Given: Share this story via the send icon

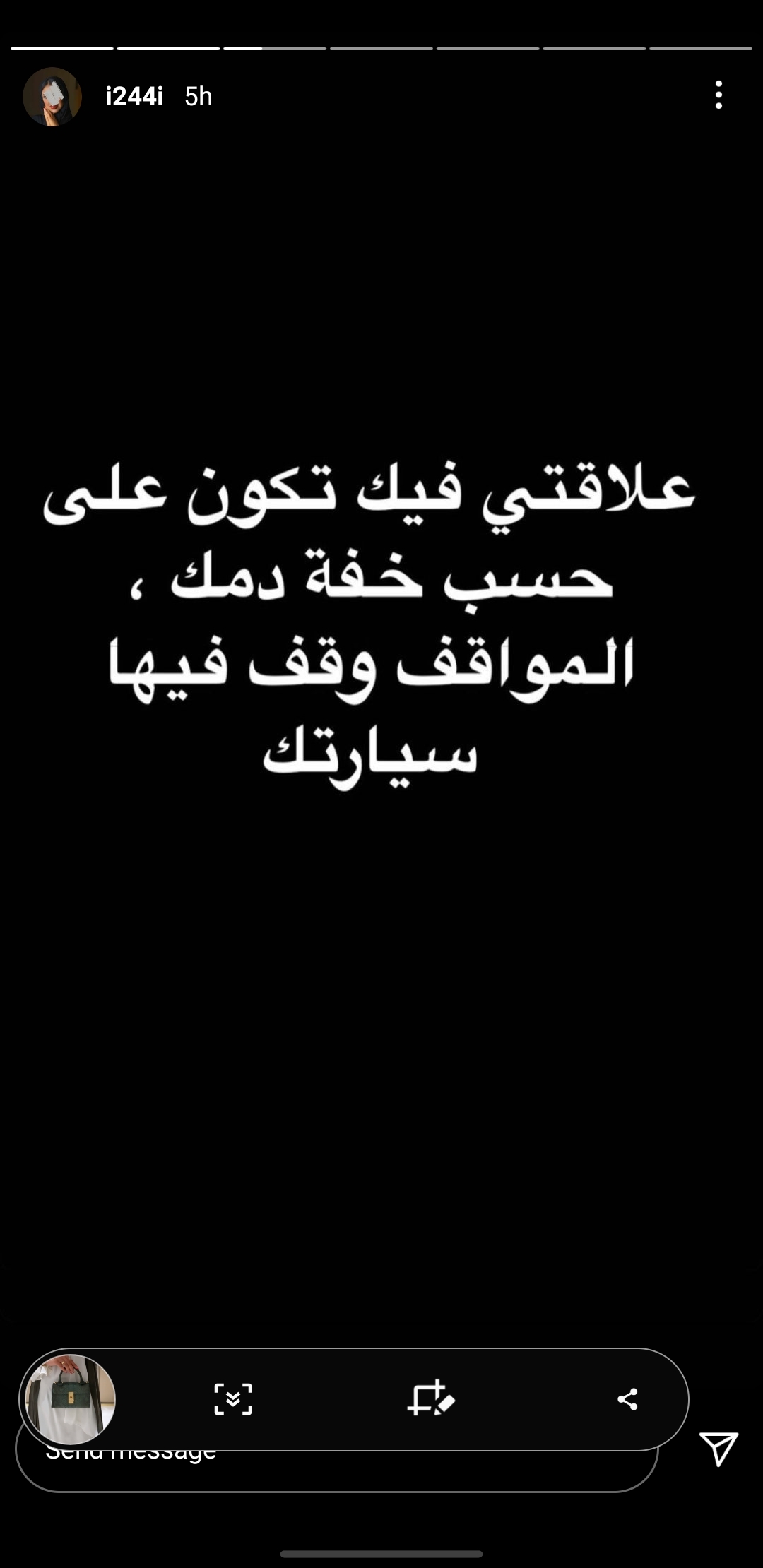Looking at the screenshot, I should 718,1449.
